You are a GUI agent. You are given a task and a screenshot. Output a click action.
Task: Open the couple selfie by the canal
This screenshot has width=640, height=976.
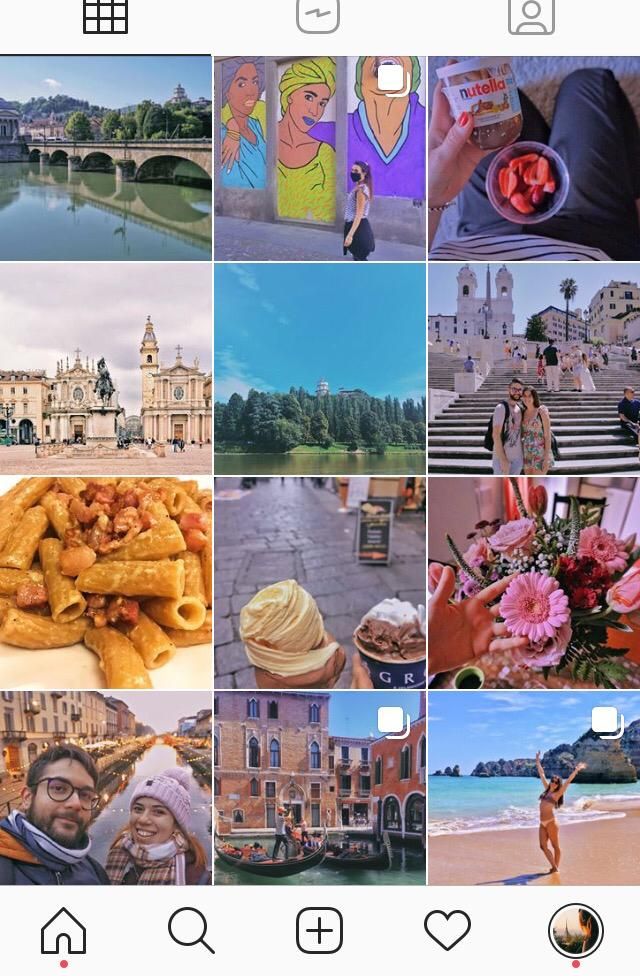[x=106, y=788]
